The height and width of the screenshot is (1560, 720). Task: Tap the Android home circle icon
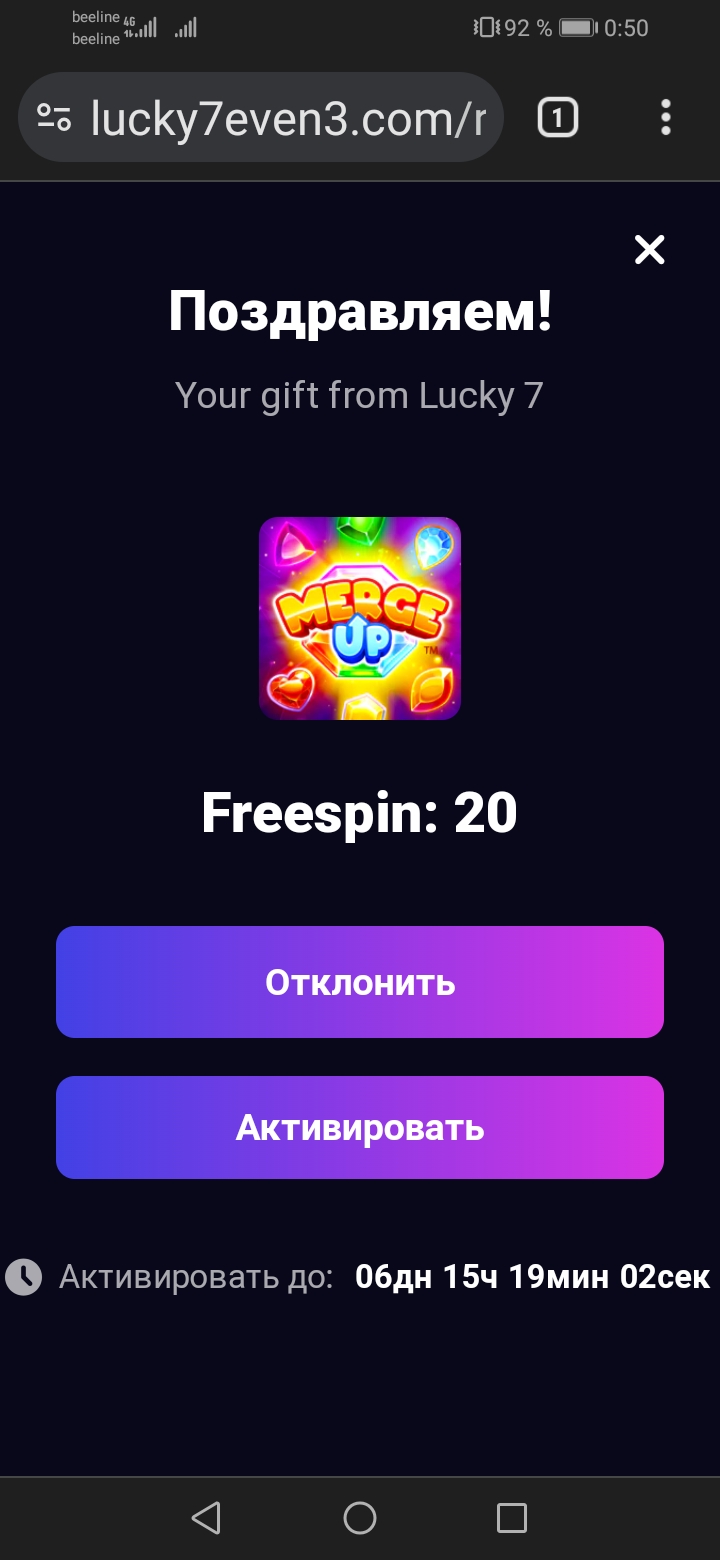point(360,1518)
